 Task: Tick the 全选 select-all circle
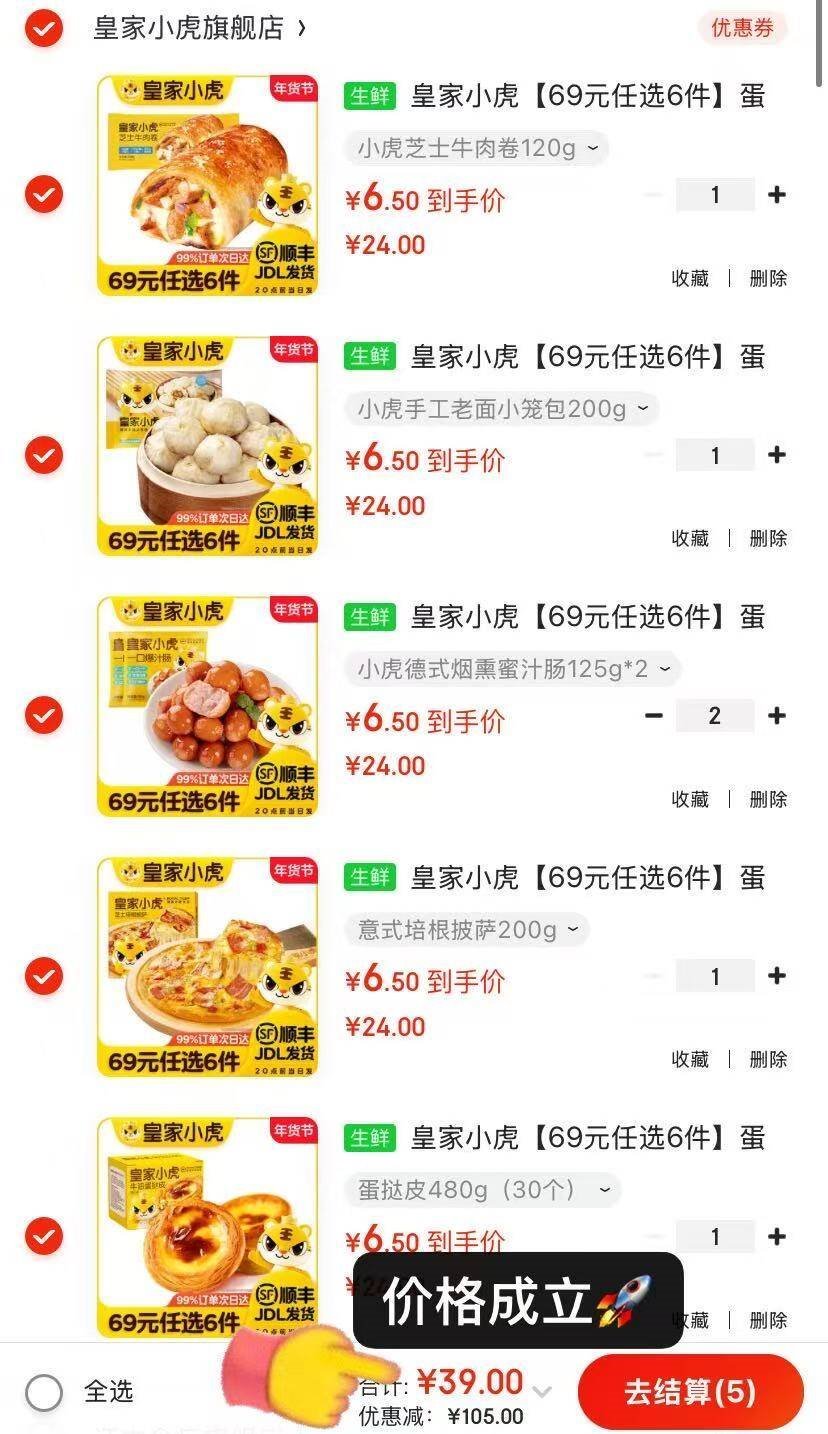point(44,1391)
